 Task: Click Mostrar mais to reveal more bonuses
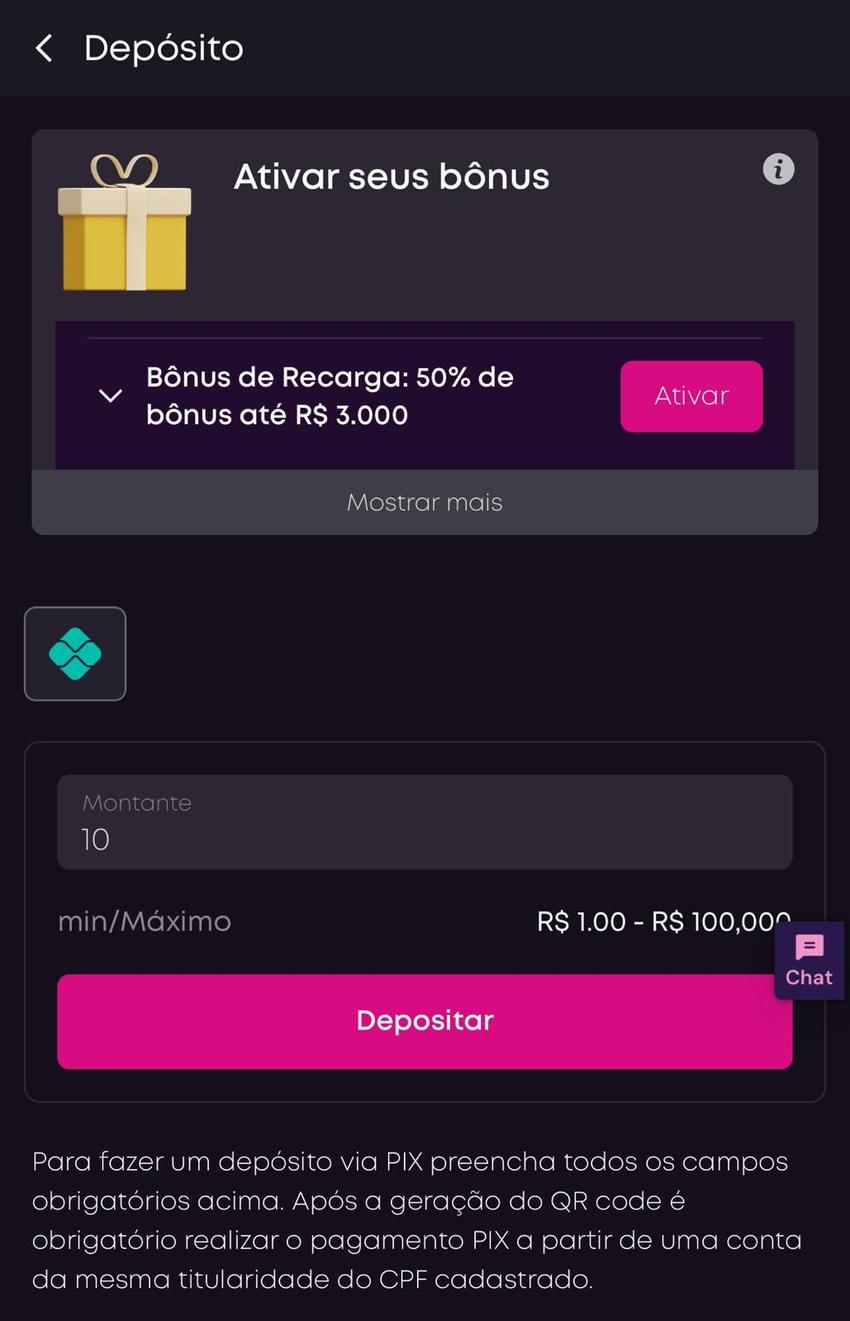pyautogui.click(x=424, y=502)
